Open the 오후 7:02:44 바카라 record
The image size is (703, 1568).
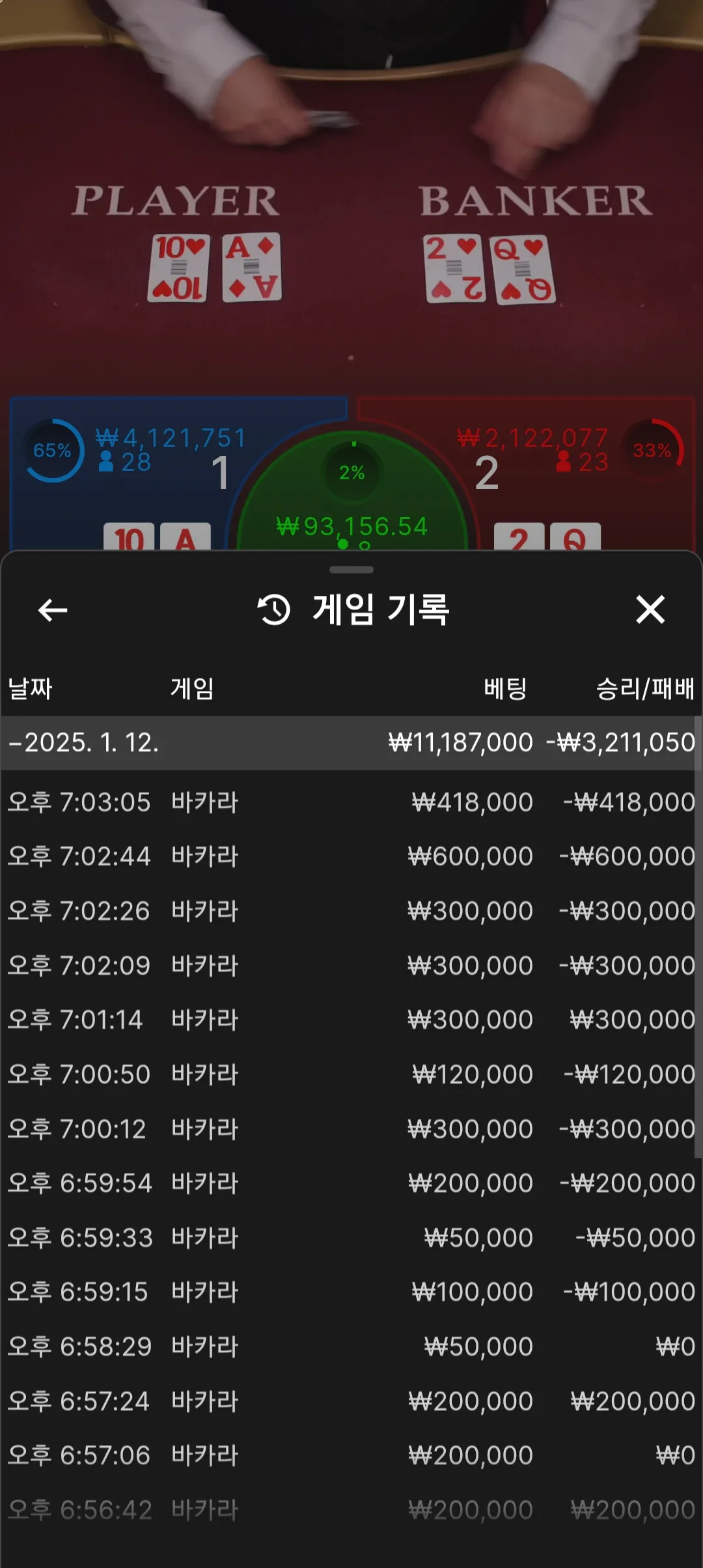(x=351, y=856)
